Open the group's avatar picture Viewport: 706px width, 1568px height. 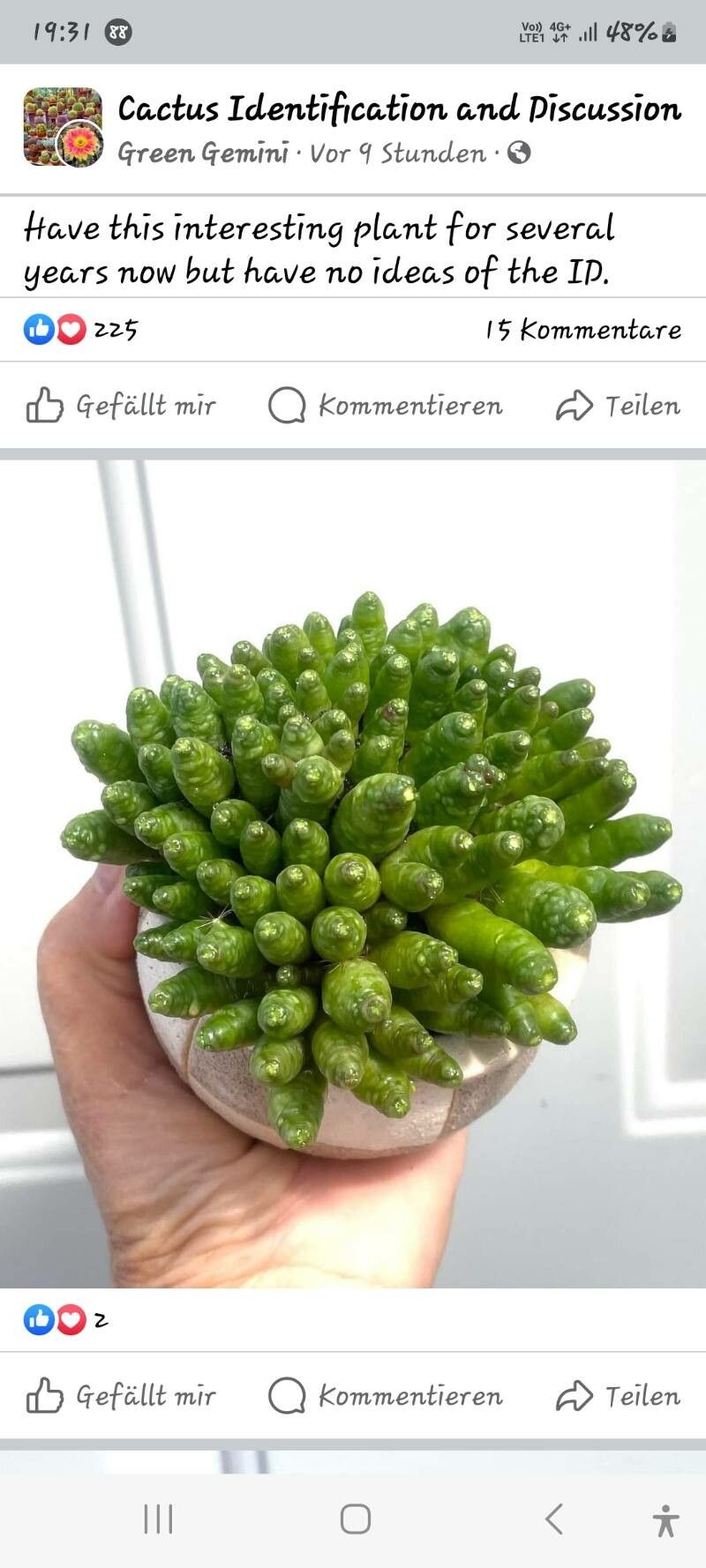coord(62,127)
